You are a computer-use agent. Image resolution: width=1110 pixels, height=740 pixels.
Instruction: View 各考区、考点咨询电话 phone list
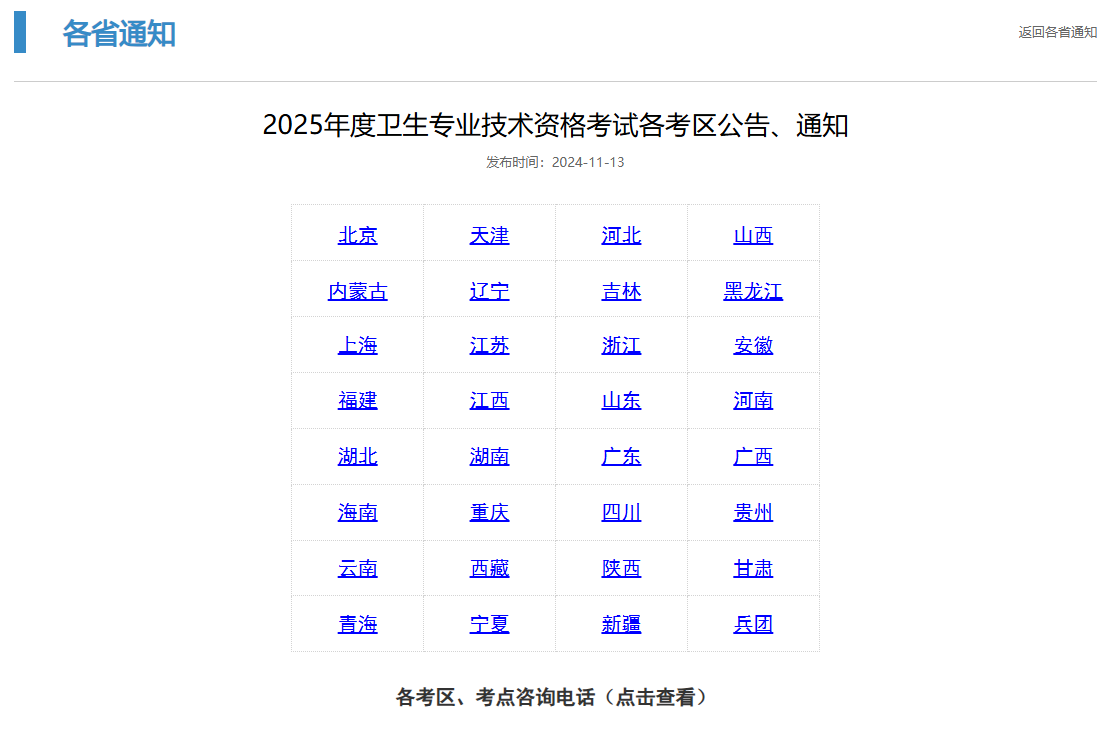[x=553, y=698]
